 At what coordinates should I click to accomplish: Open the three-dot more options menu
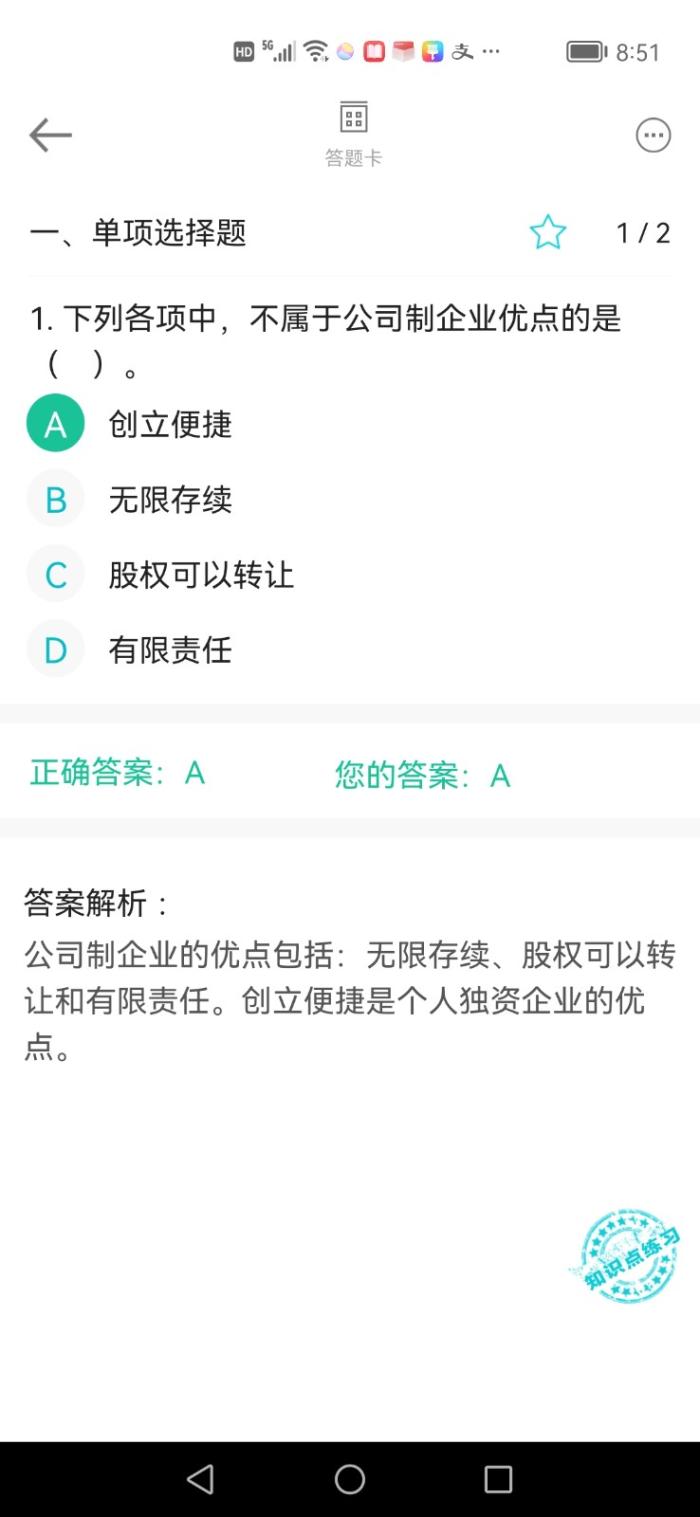pyautogui.click(x=654, y=135)
